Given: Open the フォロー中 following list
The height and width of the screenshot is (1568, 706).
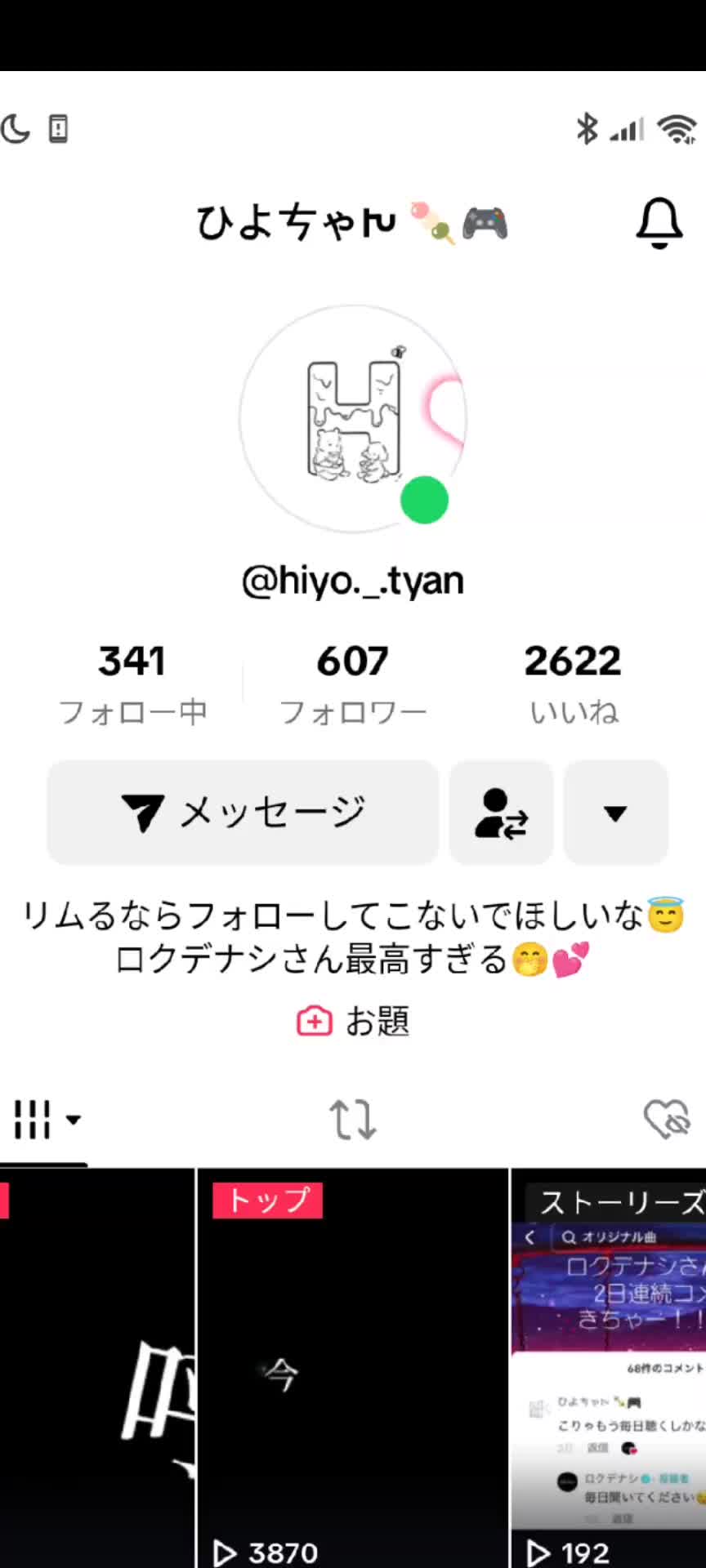Looking at the screenshot, I should [132, 684].
